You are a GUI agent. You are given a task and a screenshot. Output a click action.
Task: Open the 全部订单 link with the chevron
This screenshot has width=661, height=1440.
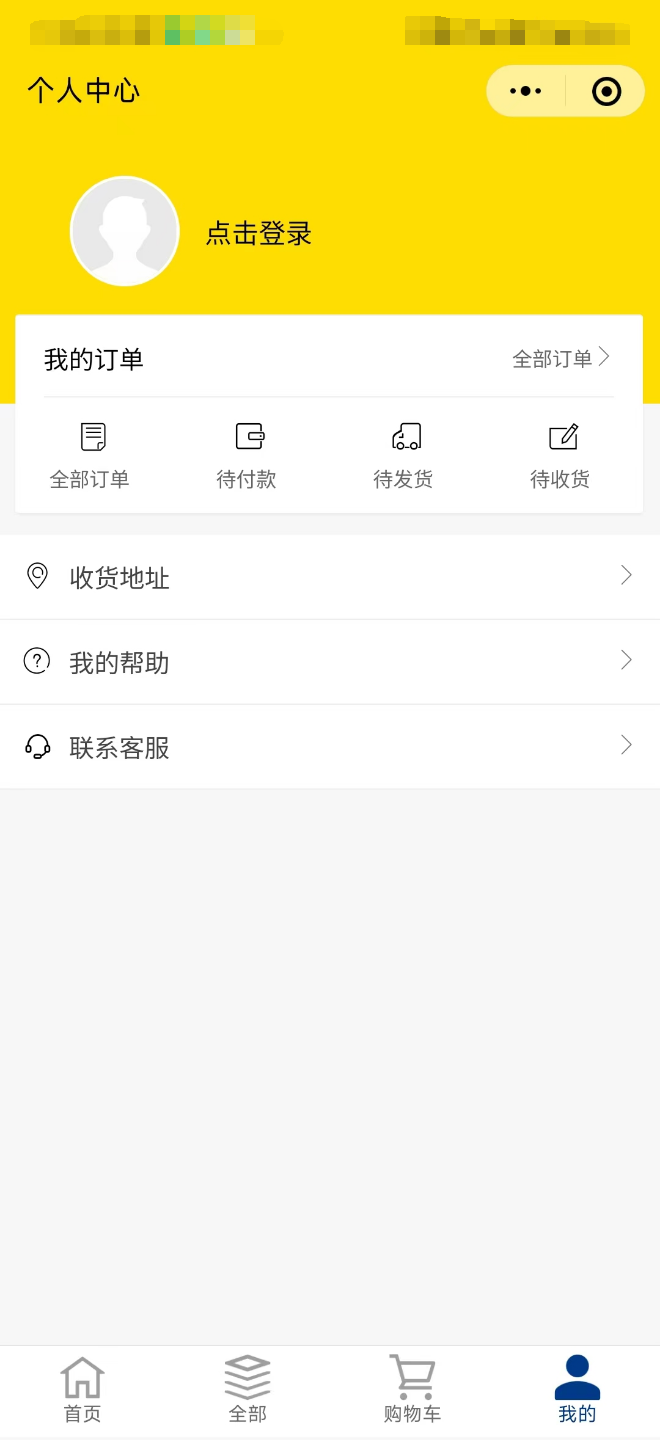point(561,359)
